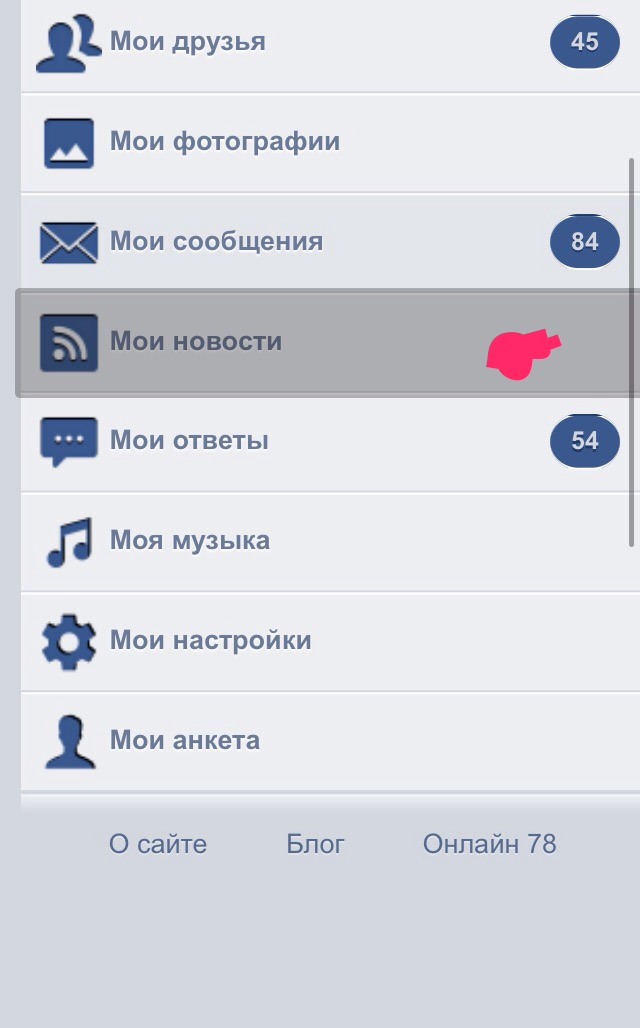Open the Блог link
The width and height of the screenshot is (640, 1028).
tap(315, 844)
